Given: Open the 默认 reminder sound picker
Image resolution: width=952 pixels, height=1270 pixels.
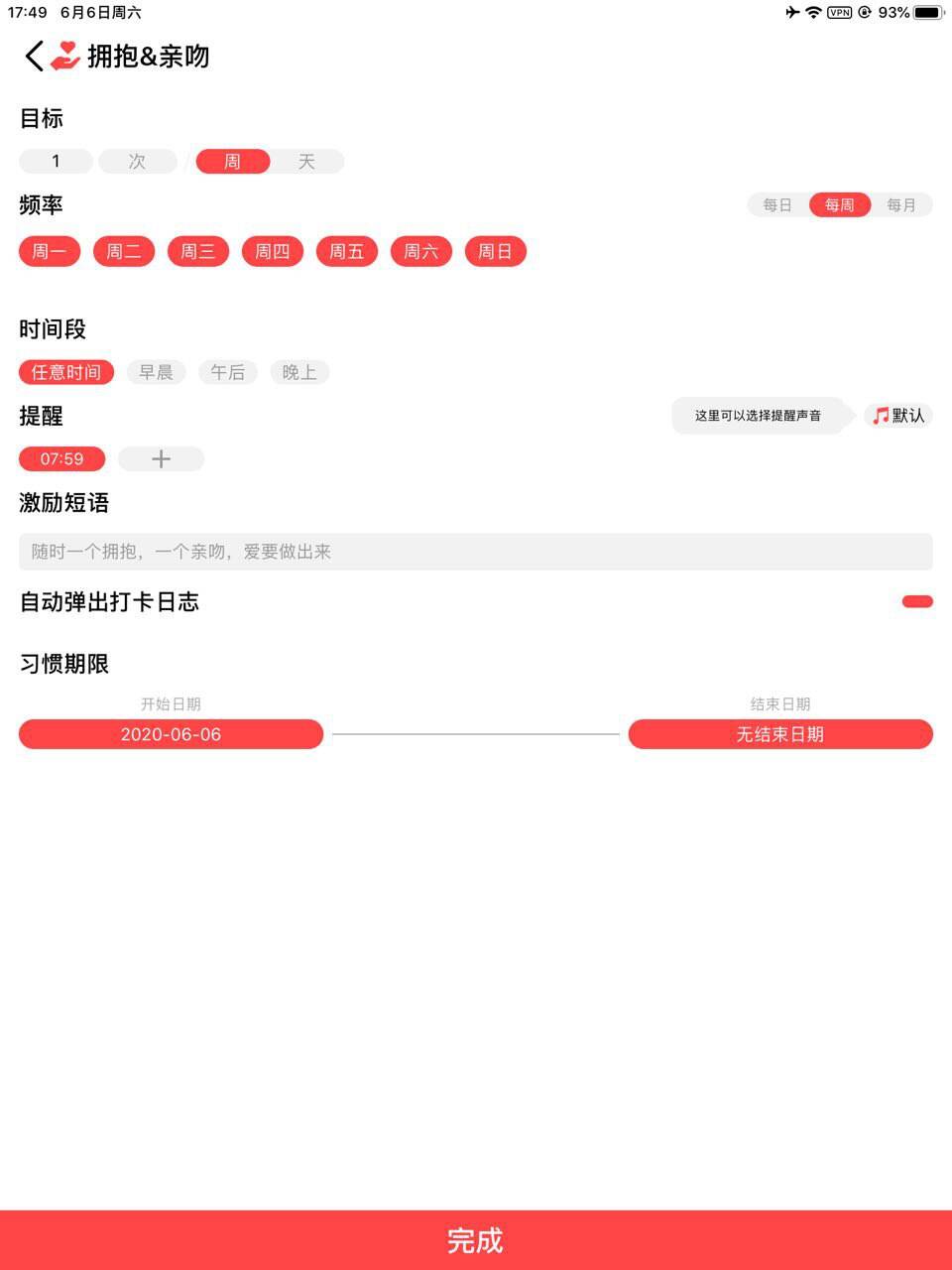Looking at the screenshot, I should point(898,416).
